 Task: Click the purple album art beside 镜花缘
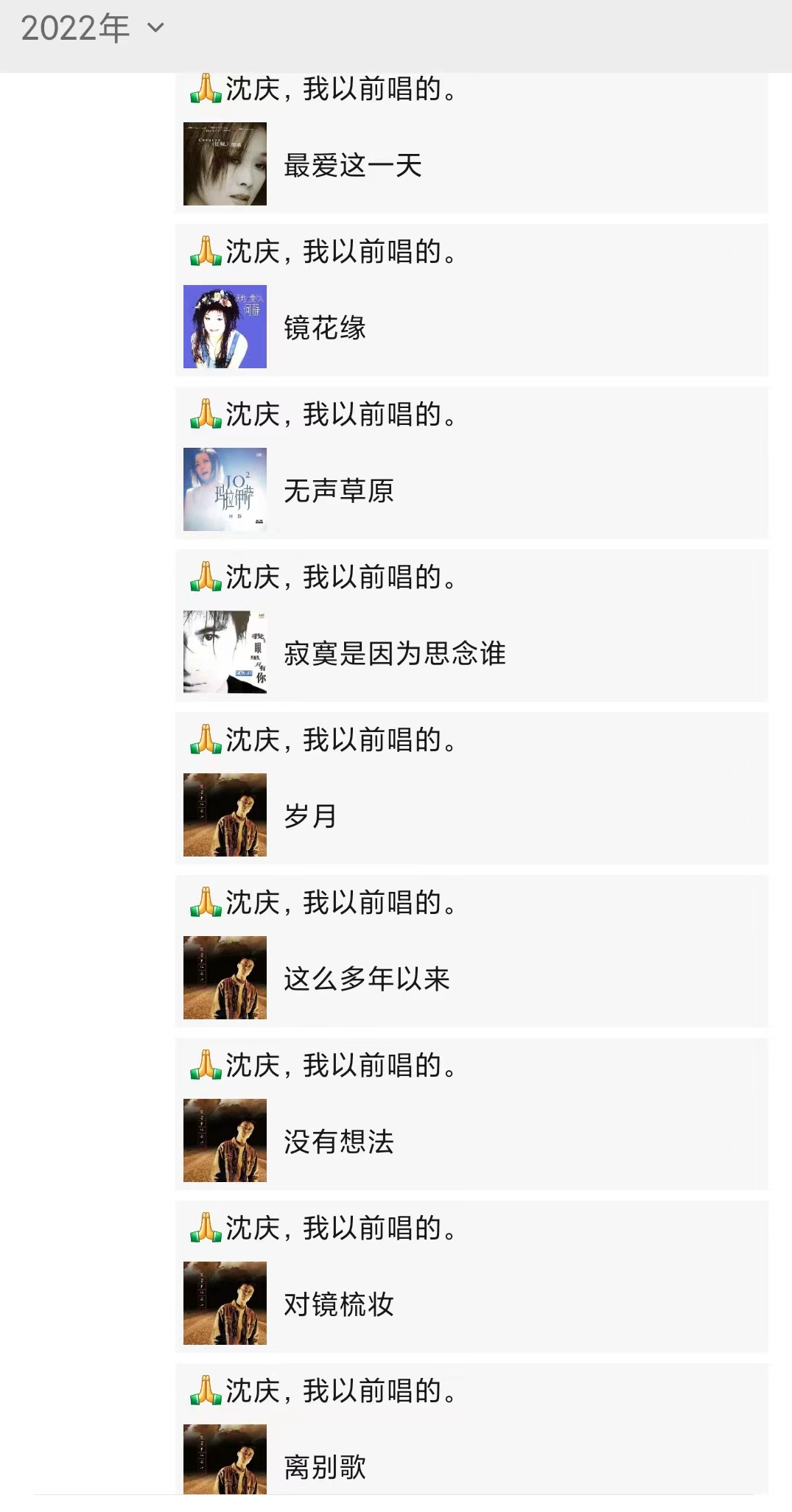[x=225, y=326]
